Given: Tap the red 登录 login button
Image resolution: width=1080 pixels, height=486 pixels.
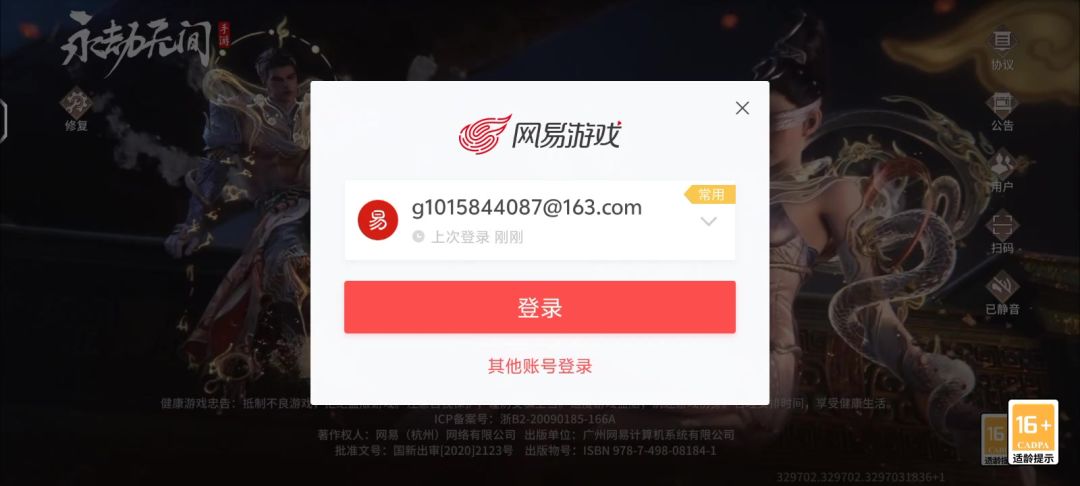Looking at the screenshot, I should coord(540,308).
